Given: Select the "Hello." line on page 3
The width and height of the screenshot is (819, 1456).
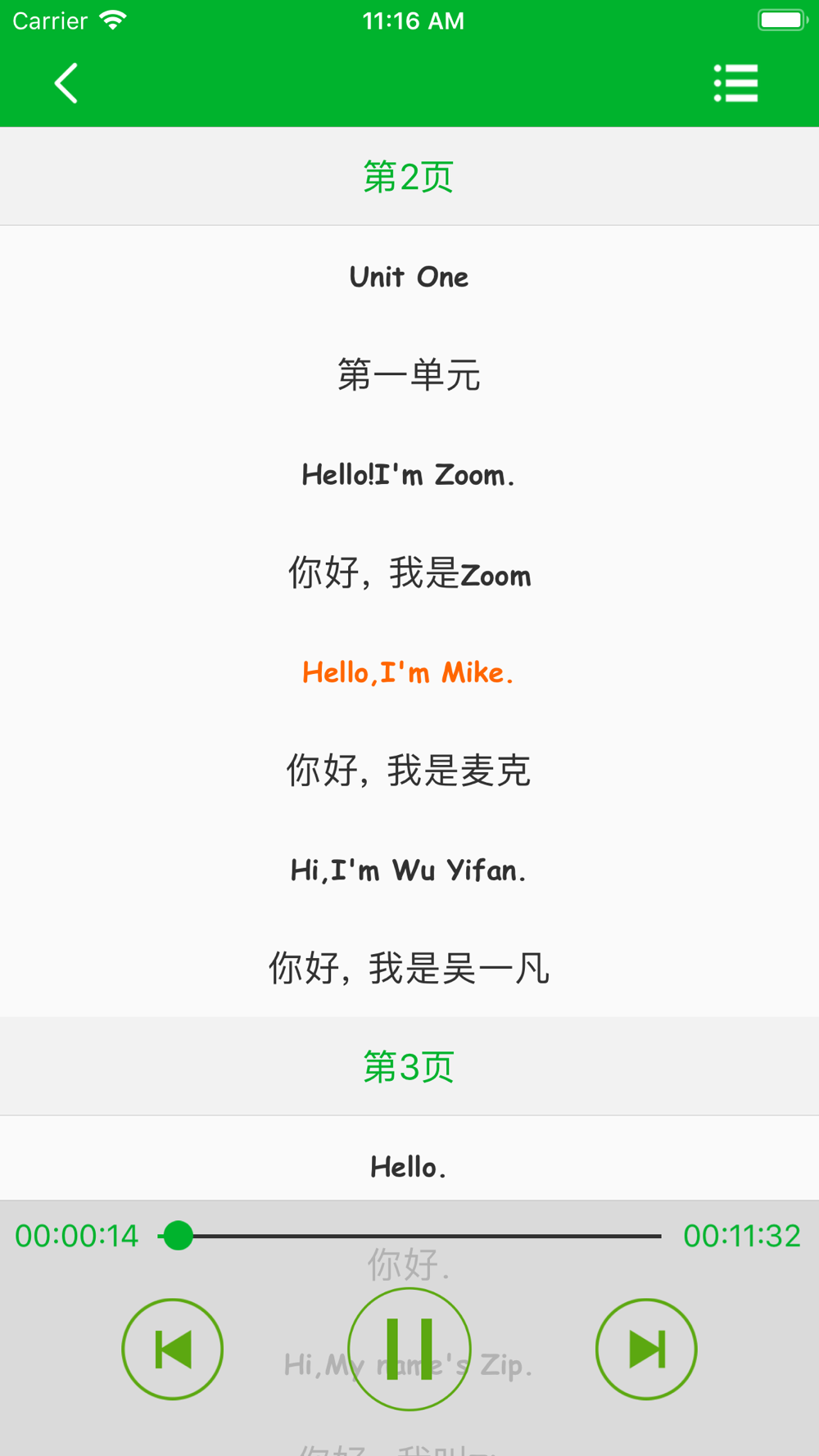Looking at the screenshot, I should coord(409,1167).
